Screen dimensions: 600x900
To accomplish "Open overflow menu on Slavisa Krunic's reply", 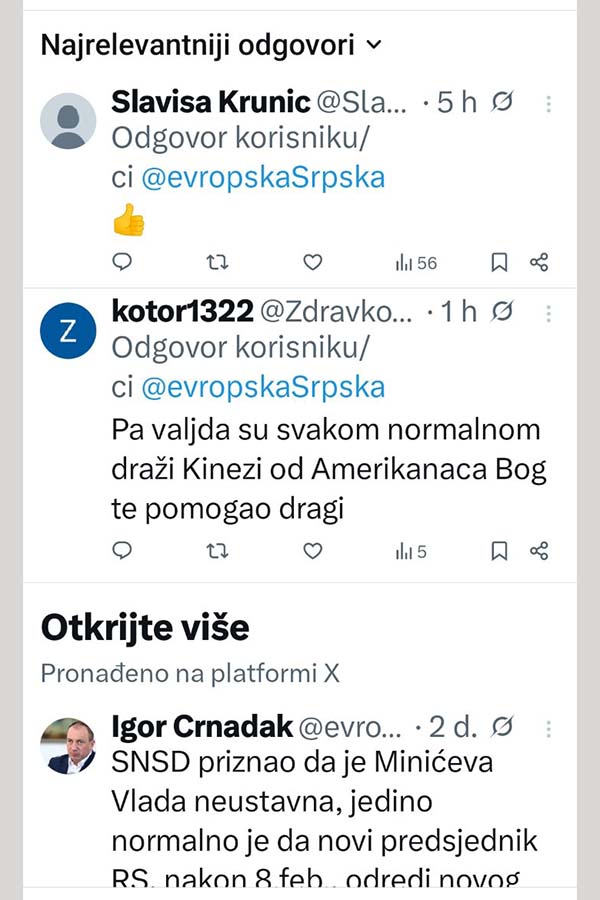I will [548, 103].
